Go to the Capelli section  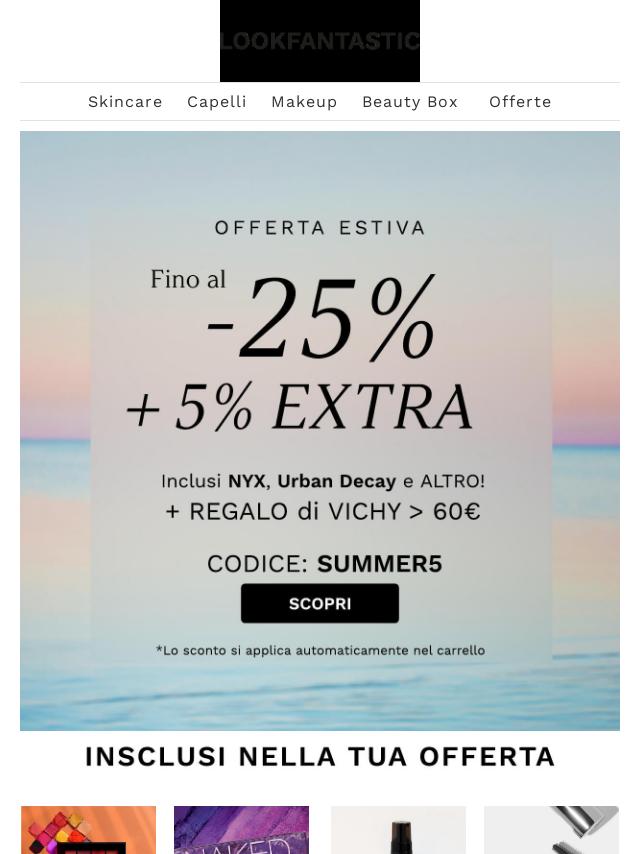217,102
